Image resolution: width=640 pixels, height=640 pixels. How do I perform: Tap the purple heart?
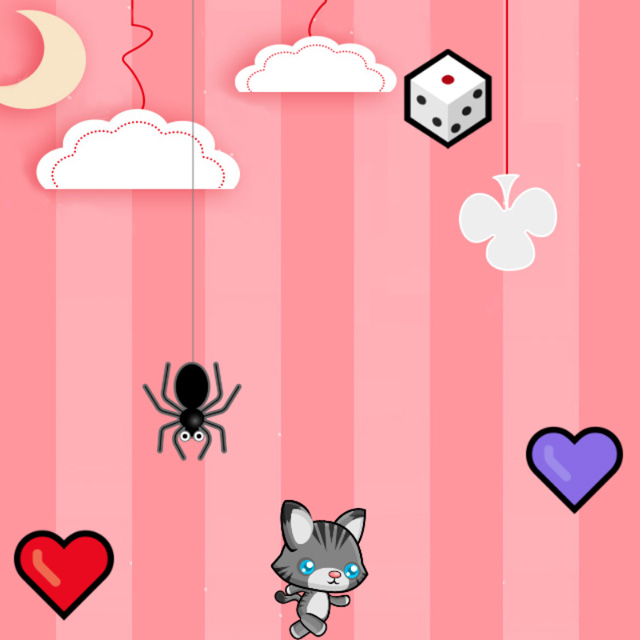574,465
